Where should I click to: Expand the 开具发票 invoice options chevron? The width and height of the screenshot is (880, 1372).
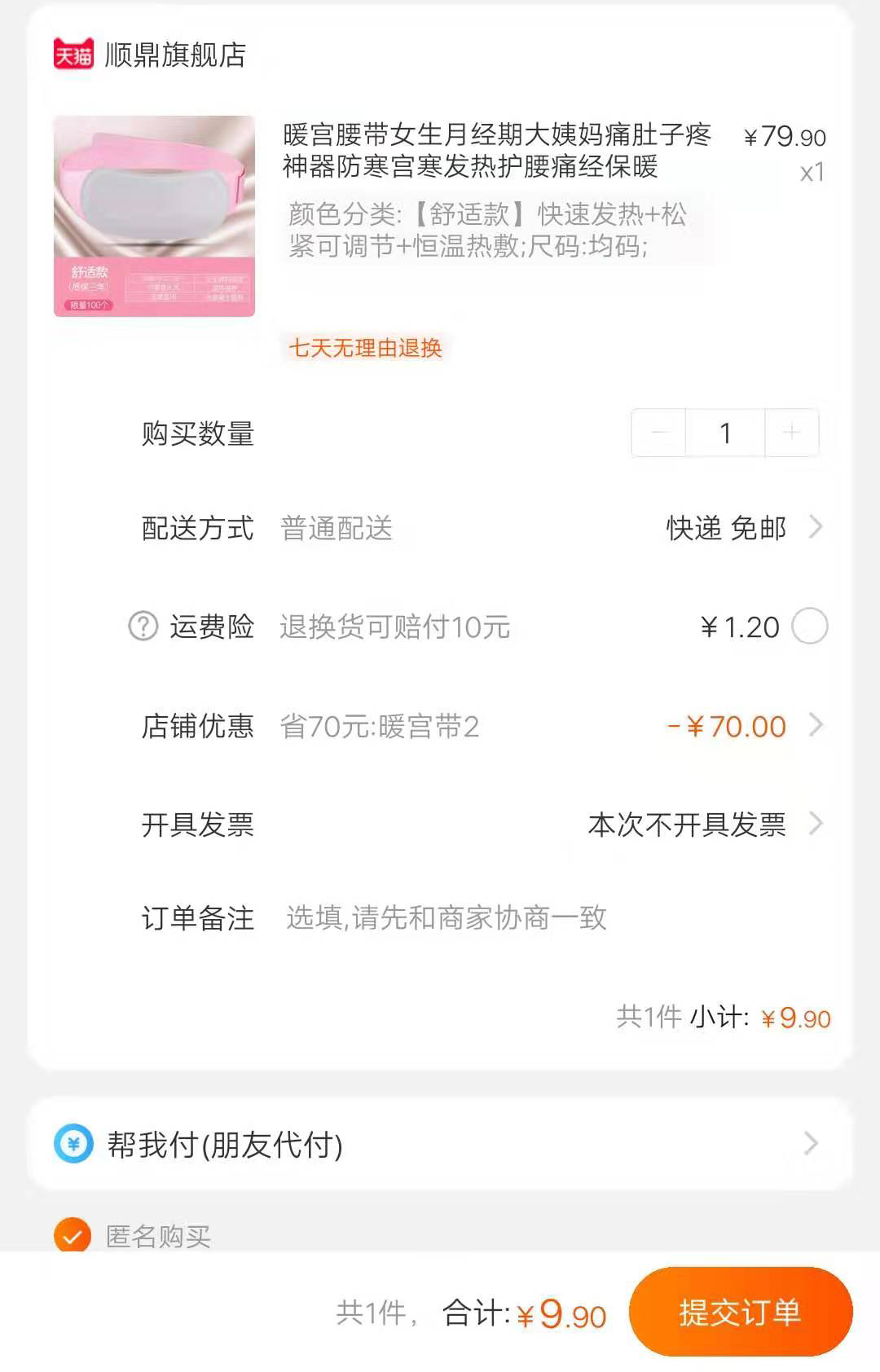tap(814, 825)
